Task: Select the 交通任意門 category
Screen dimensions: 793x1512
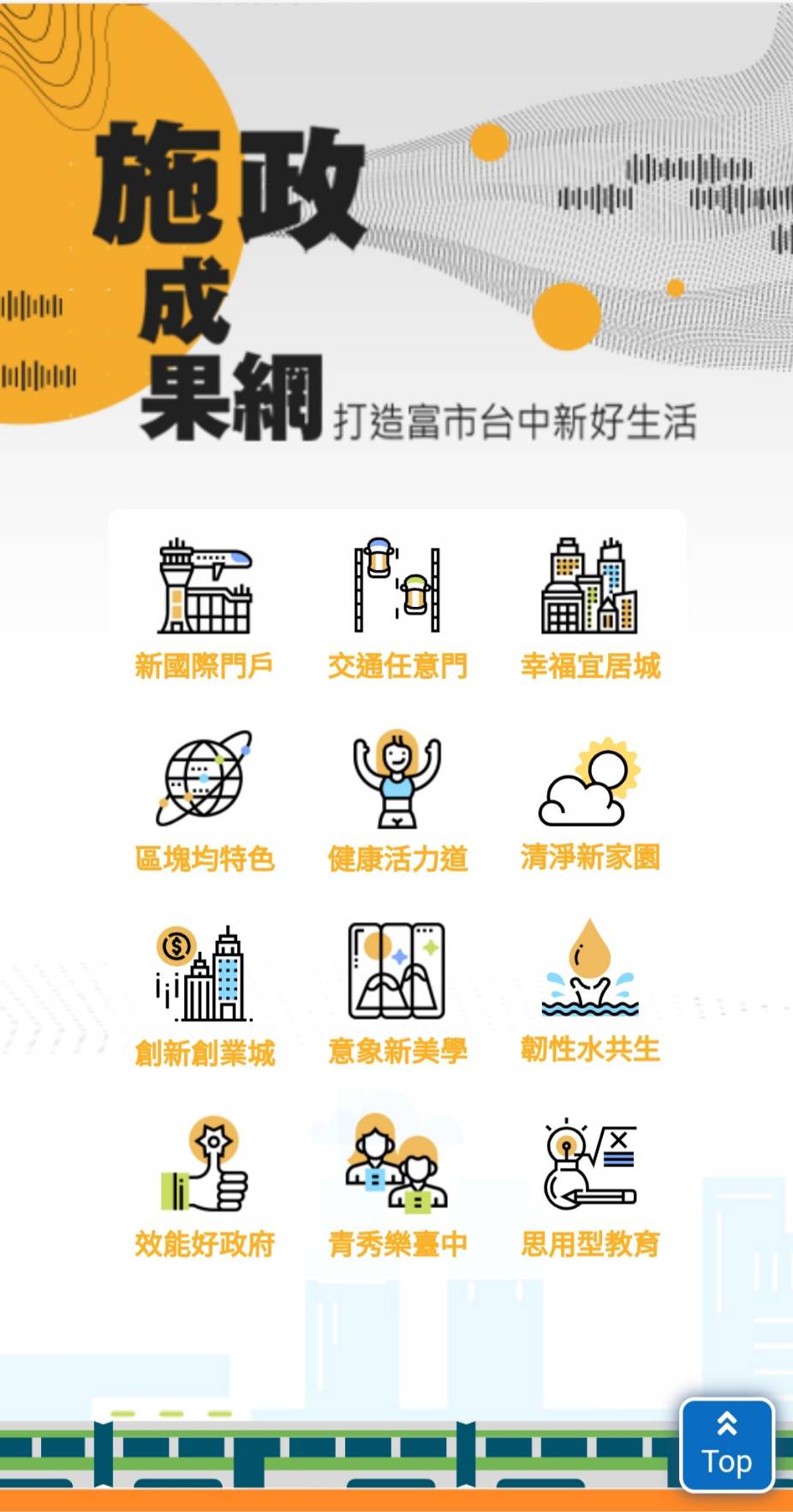Action: pyautogui.click(x=397, y=609)
